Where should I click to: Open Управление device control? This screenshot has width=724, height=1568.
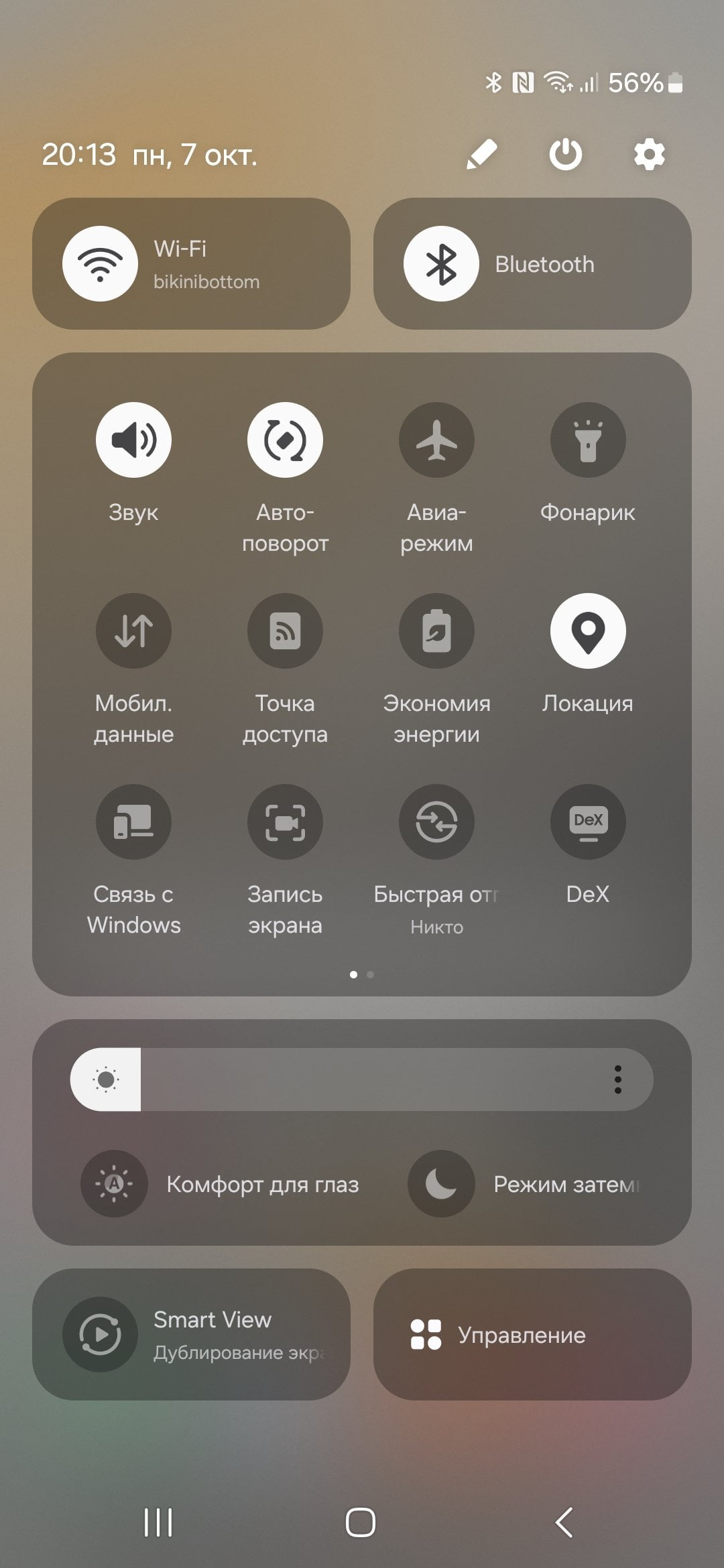pyautogui.click(x=532, y=1334)
